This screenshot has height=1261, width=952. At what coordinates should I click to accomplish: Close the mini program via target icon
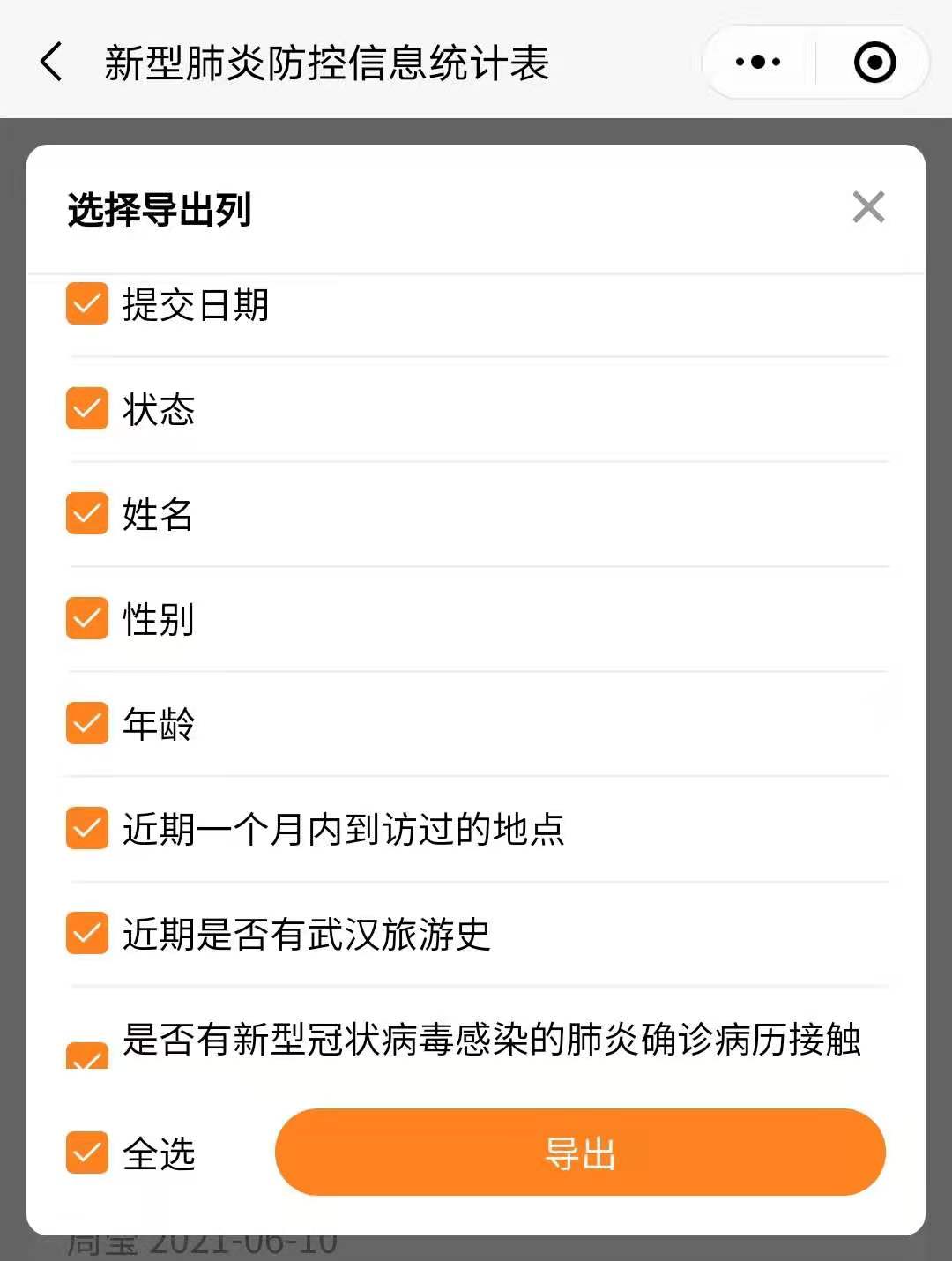(x=874, y=63)
